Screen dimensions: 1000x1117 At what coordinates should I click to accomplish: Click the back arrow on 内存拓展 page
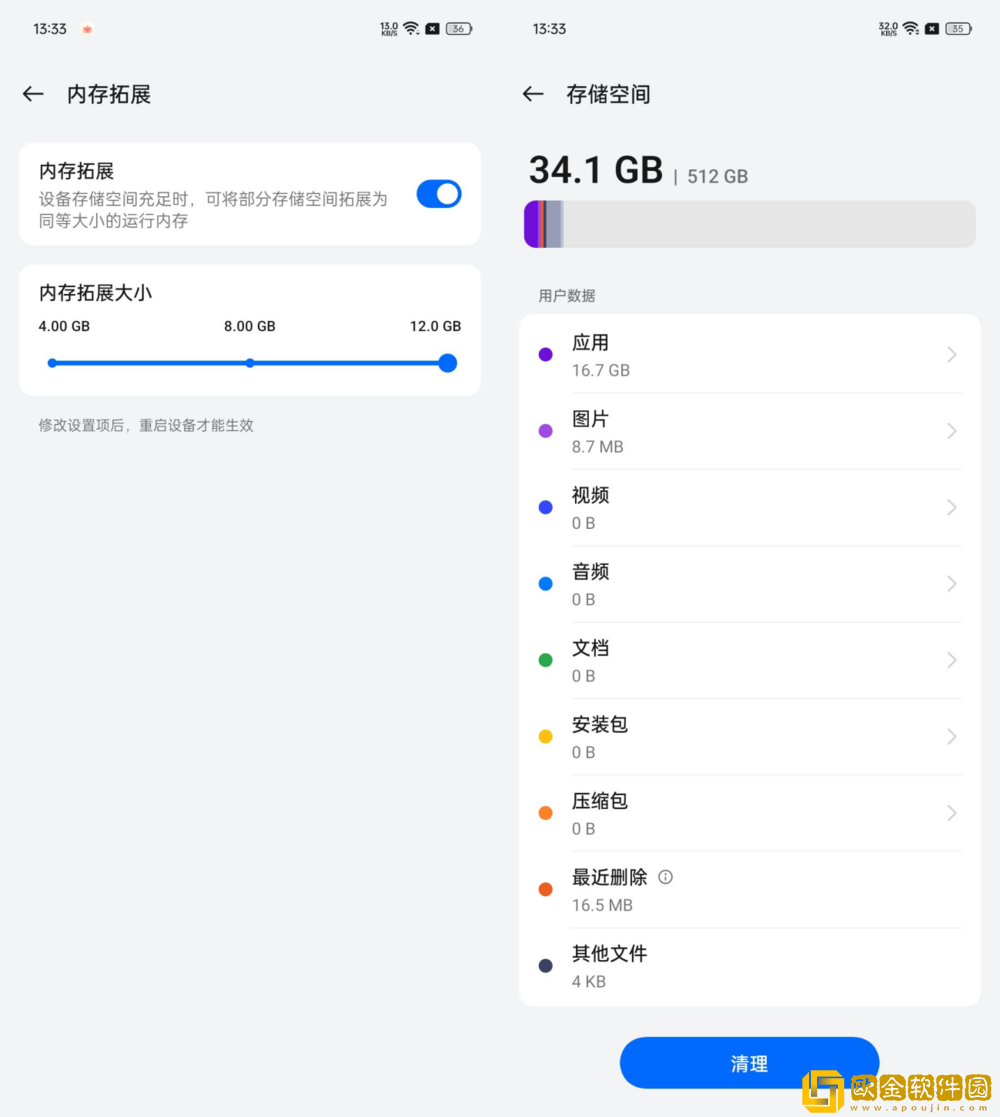32,93
